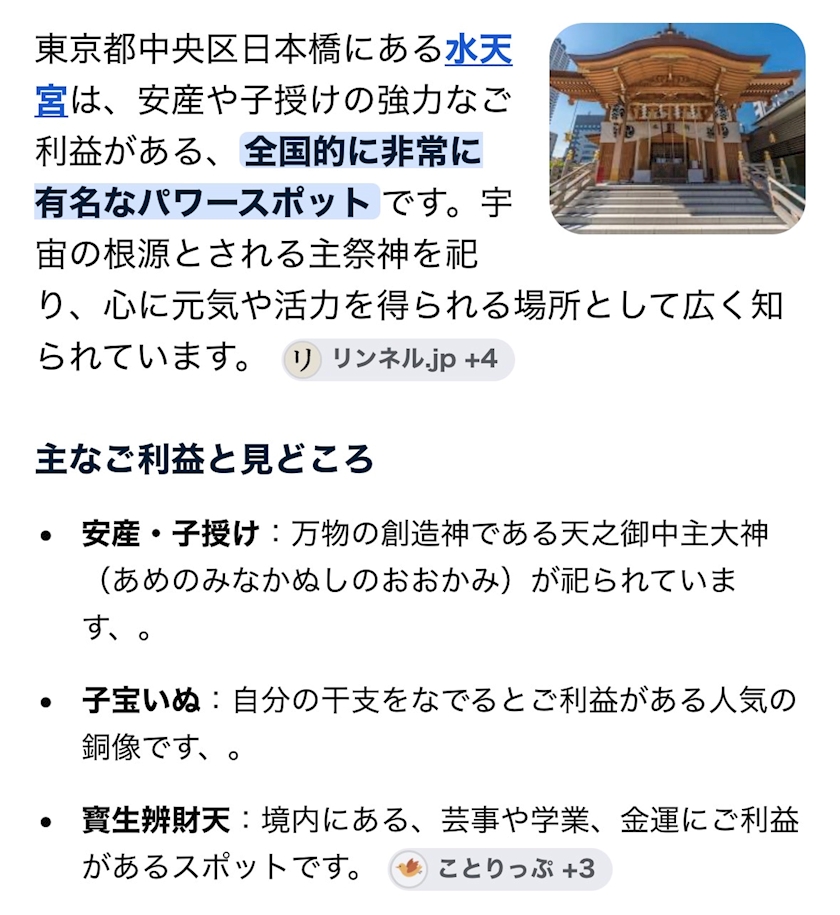This screenshot has width=840, height=915.
Task: Open the 水天宮 link
Action: click(x=478, y=50)
